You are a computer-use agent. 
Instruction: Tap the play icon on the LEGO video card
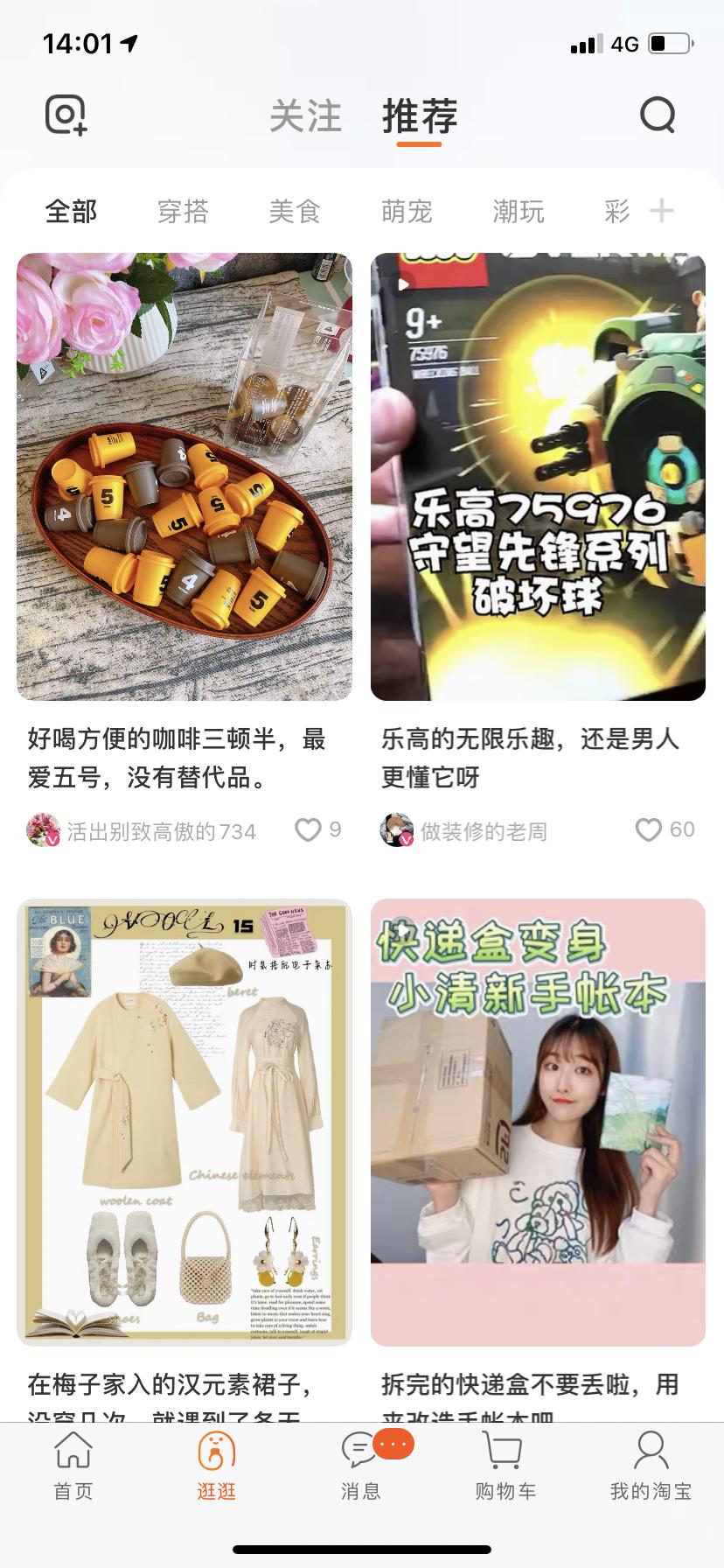pyautogui.click(x=405, y=283)
